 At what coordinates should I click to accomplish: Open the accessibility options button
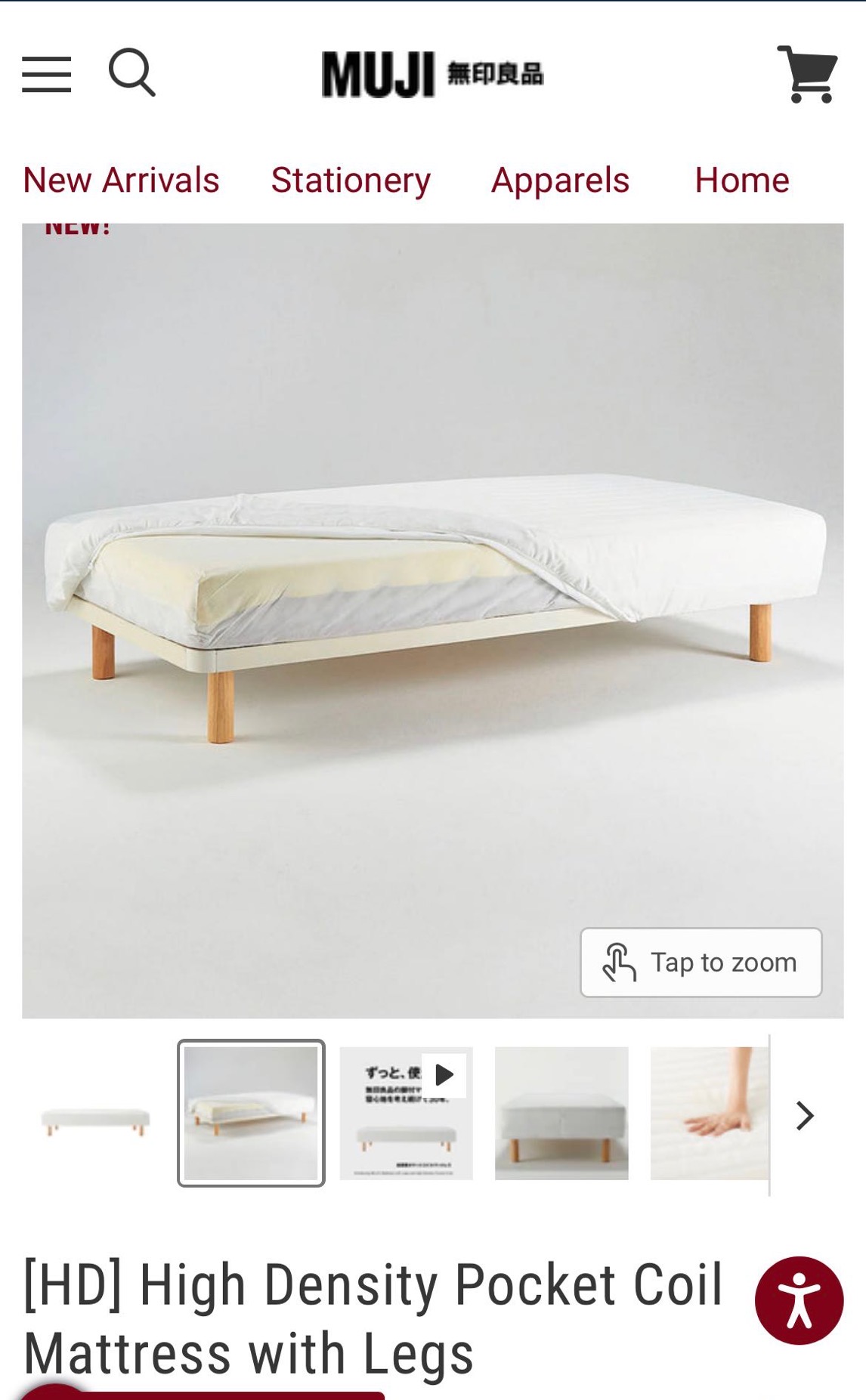point(799,1300)
